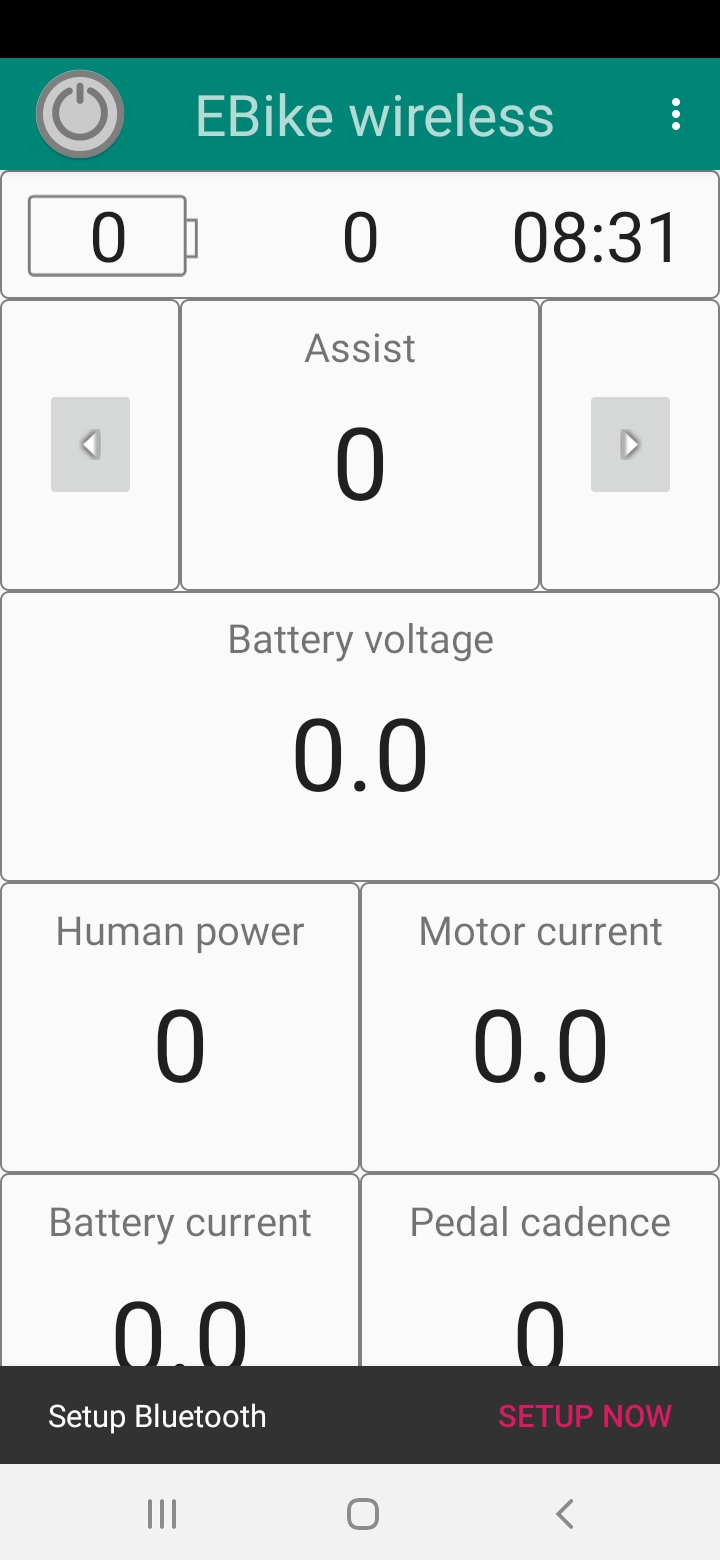Open the three-dot overflow menu

coord(676,114)
